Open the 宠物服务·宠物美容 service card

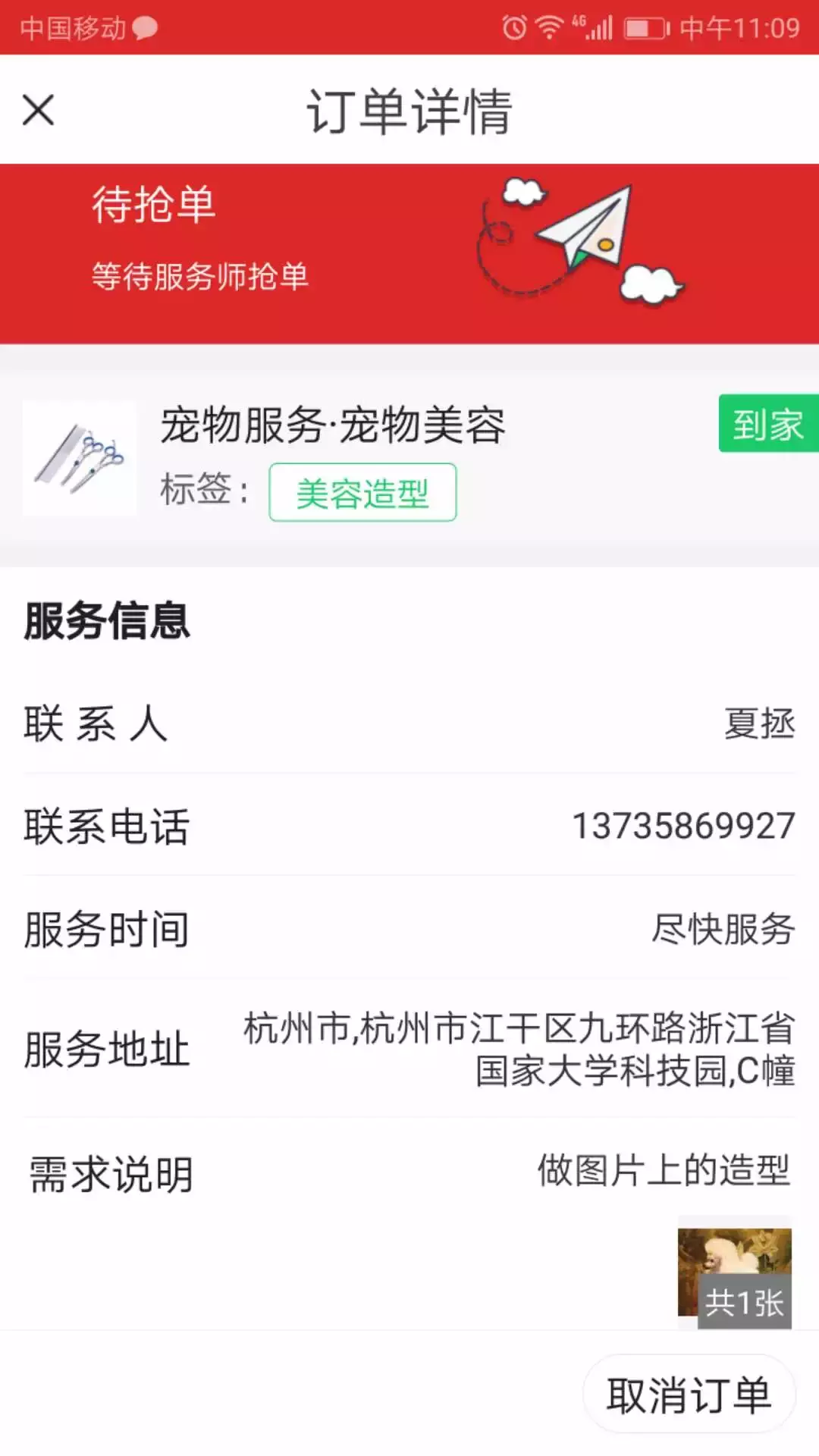coord(409,458)
